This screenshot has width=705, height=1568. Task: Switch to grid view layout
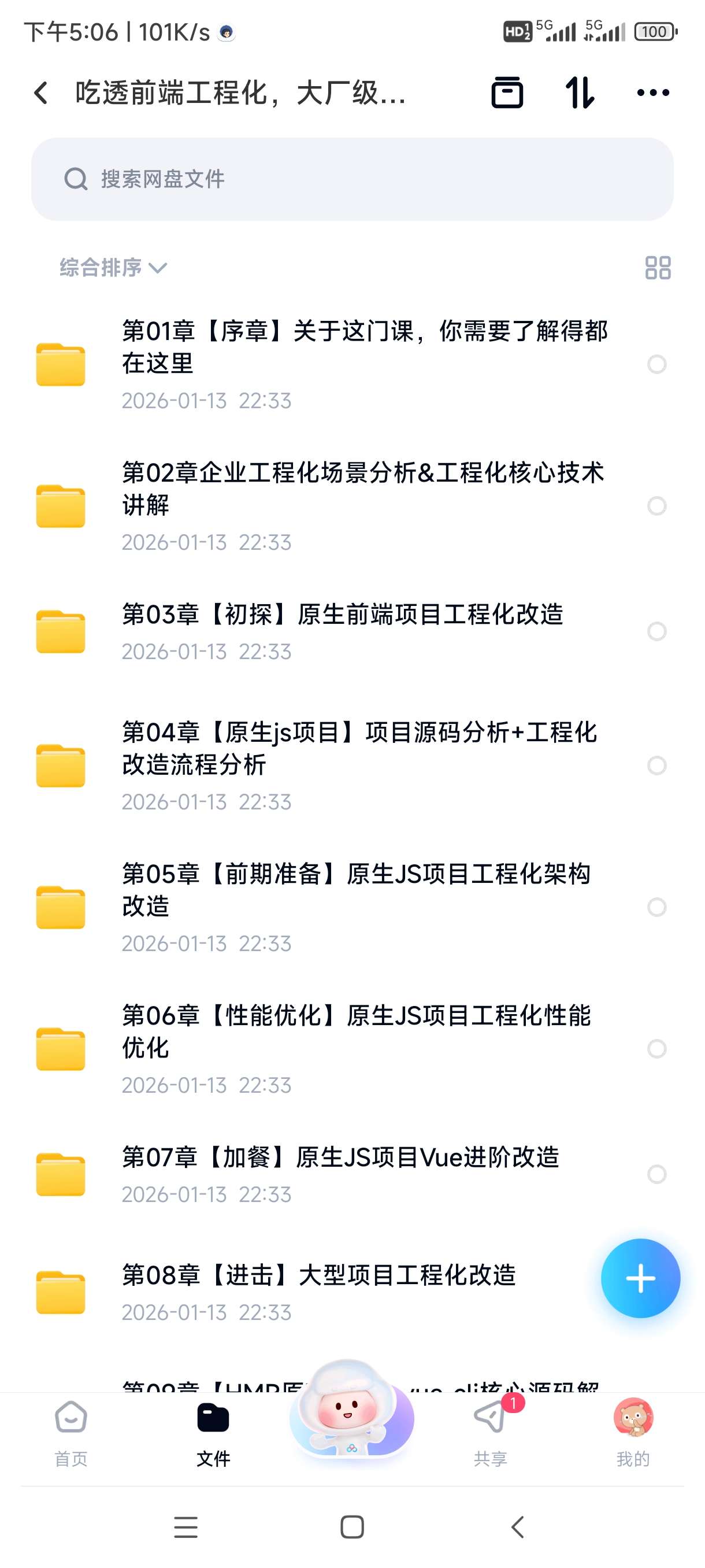(659, 267)
